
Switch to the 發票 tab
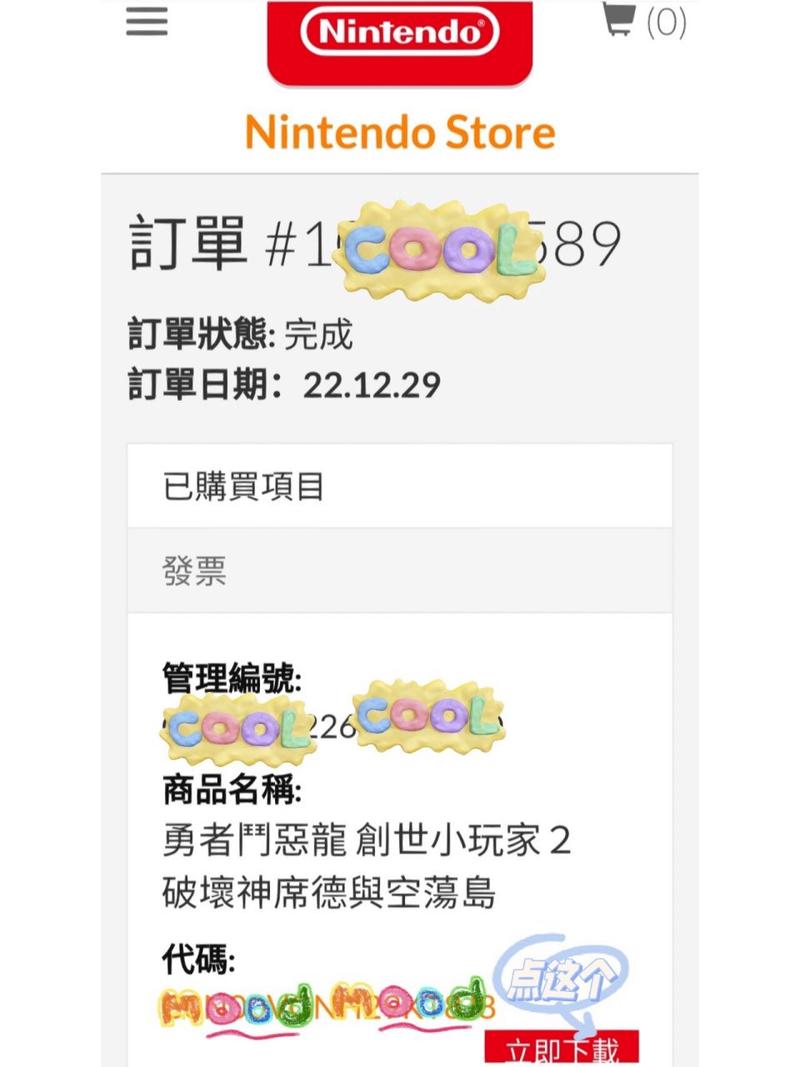(x=399, y=571)
